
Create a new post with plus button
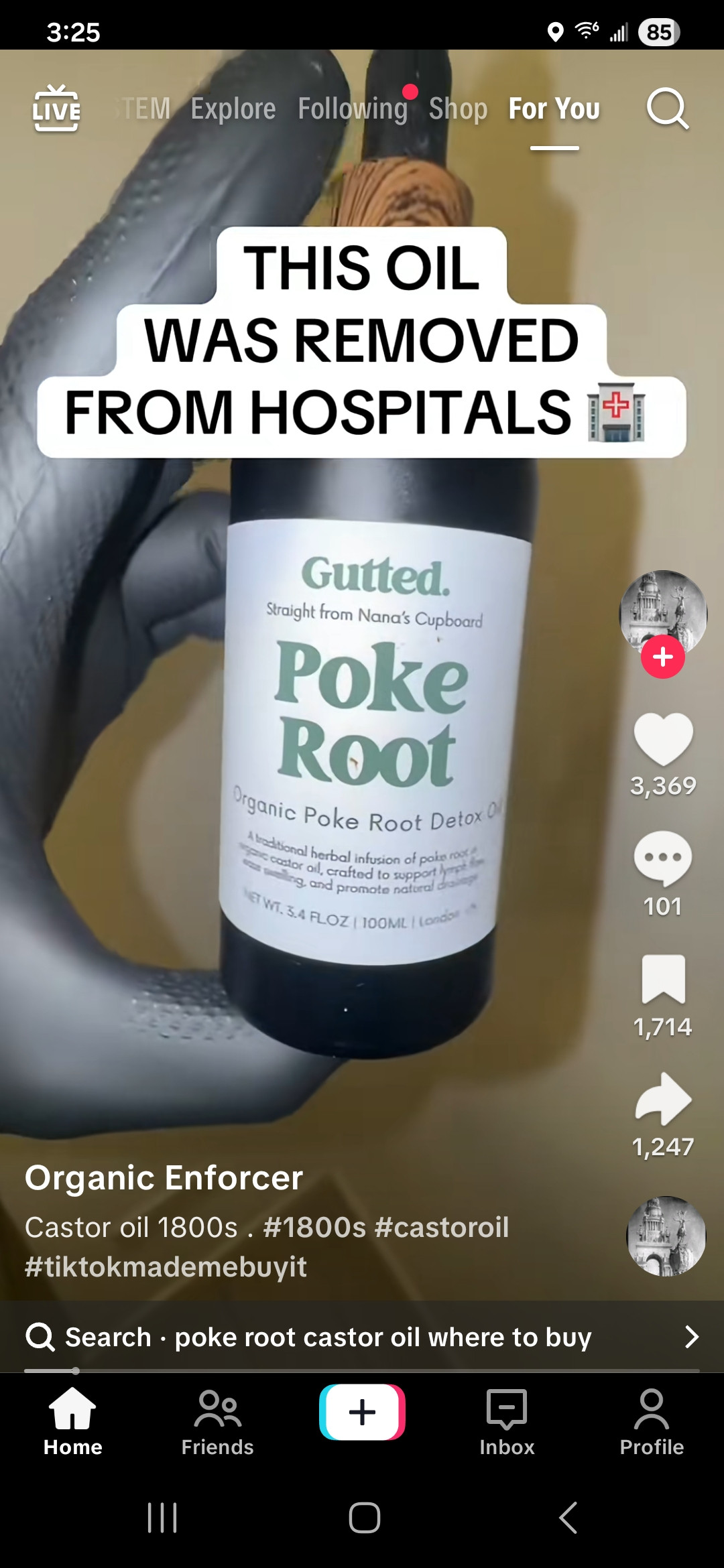click(x=362, y=1413)
